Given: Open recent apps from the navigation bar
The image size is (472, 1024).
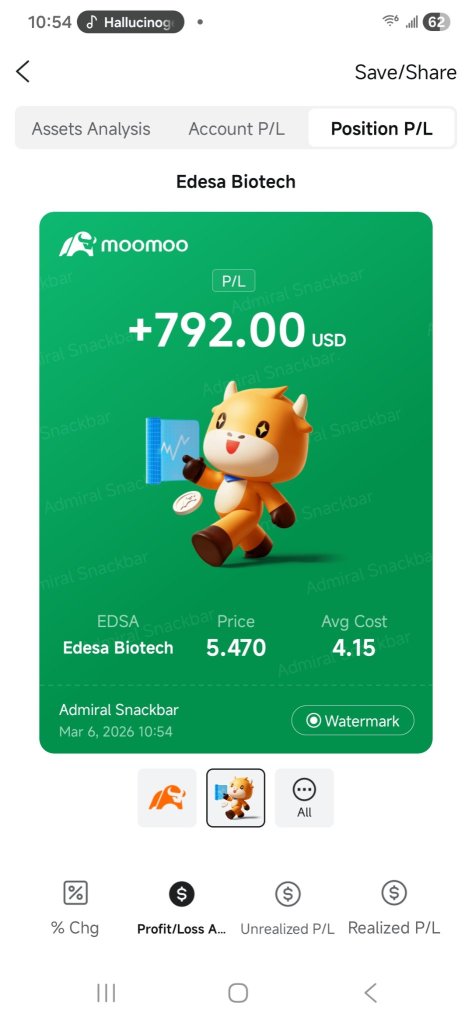Looking at the screenshot, I should tap(106, 993).
